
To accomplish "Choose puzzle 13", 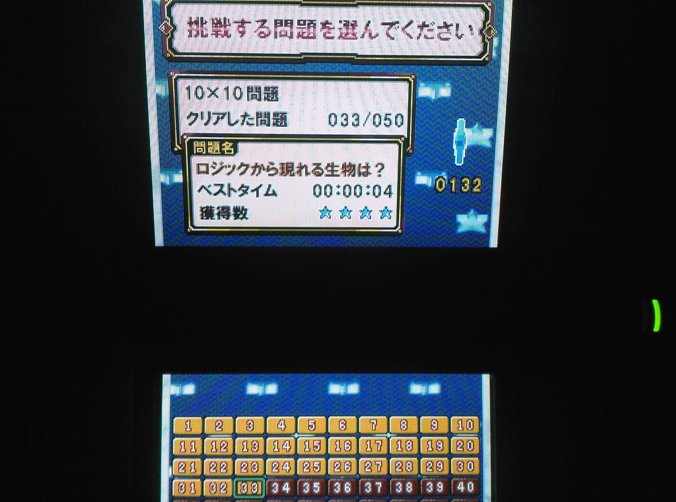I will tap(250, 446).
